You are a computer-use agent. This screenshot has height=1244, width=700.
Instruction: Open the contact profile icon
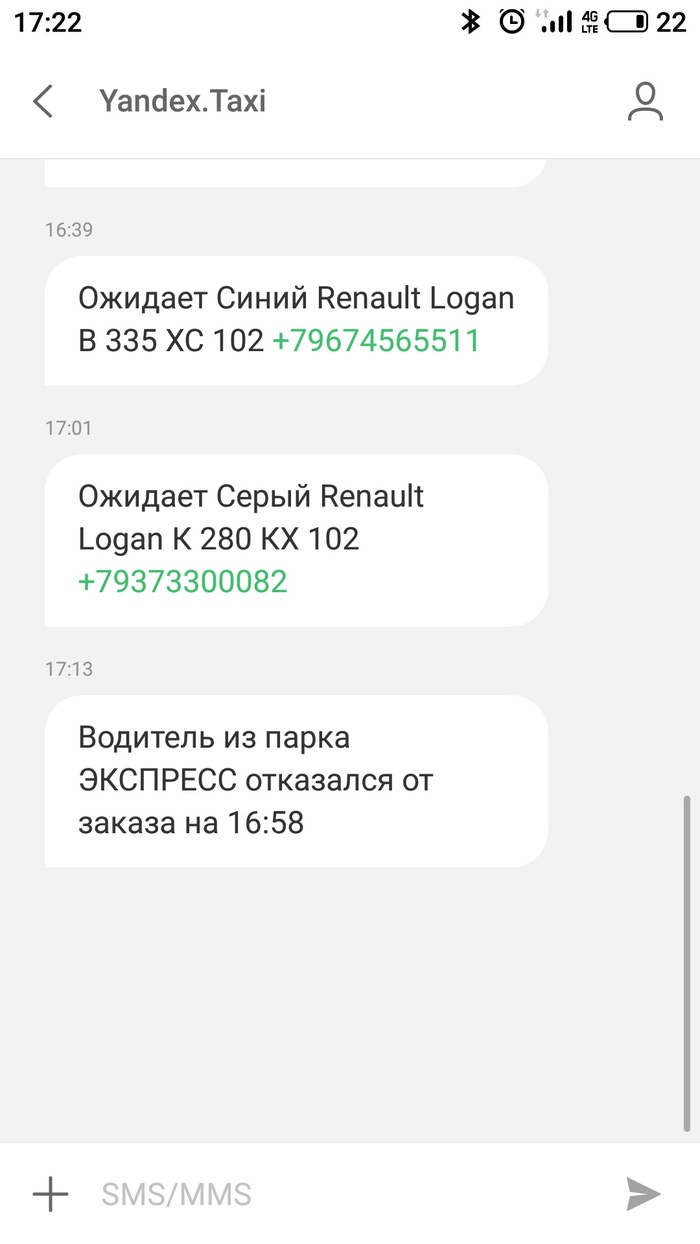tap(645, 101)
